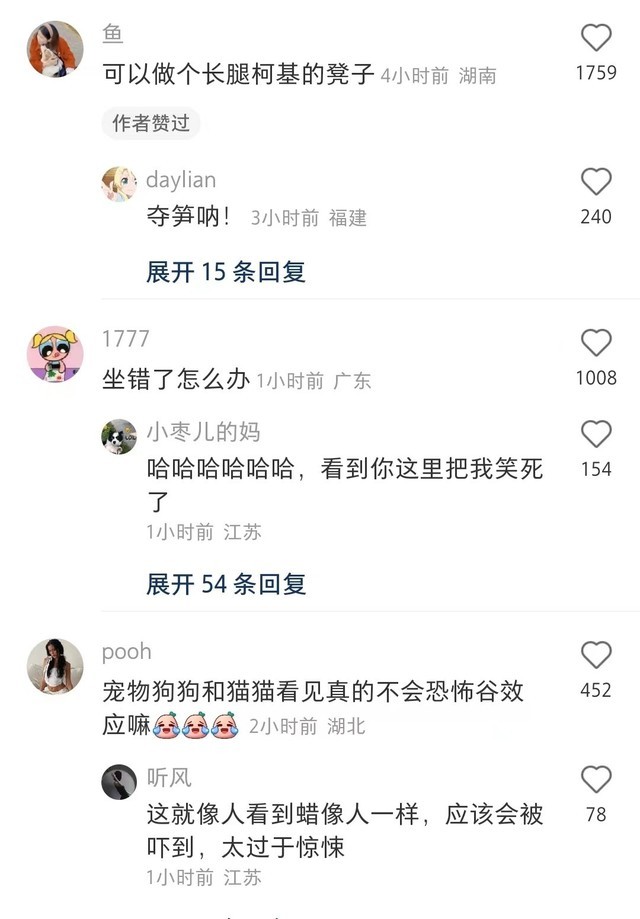Like 小枣儿的妈's reply
Viewport: 640px width, 919px height.
pos(596,434)
